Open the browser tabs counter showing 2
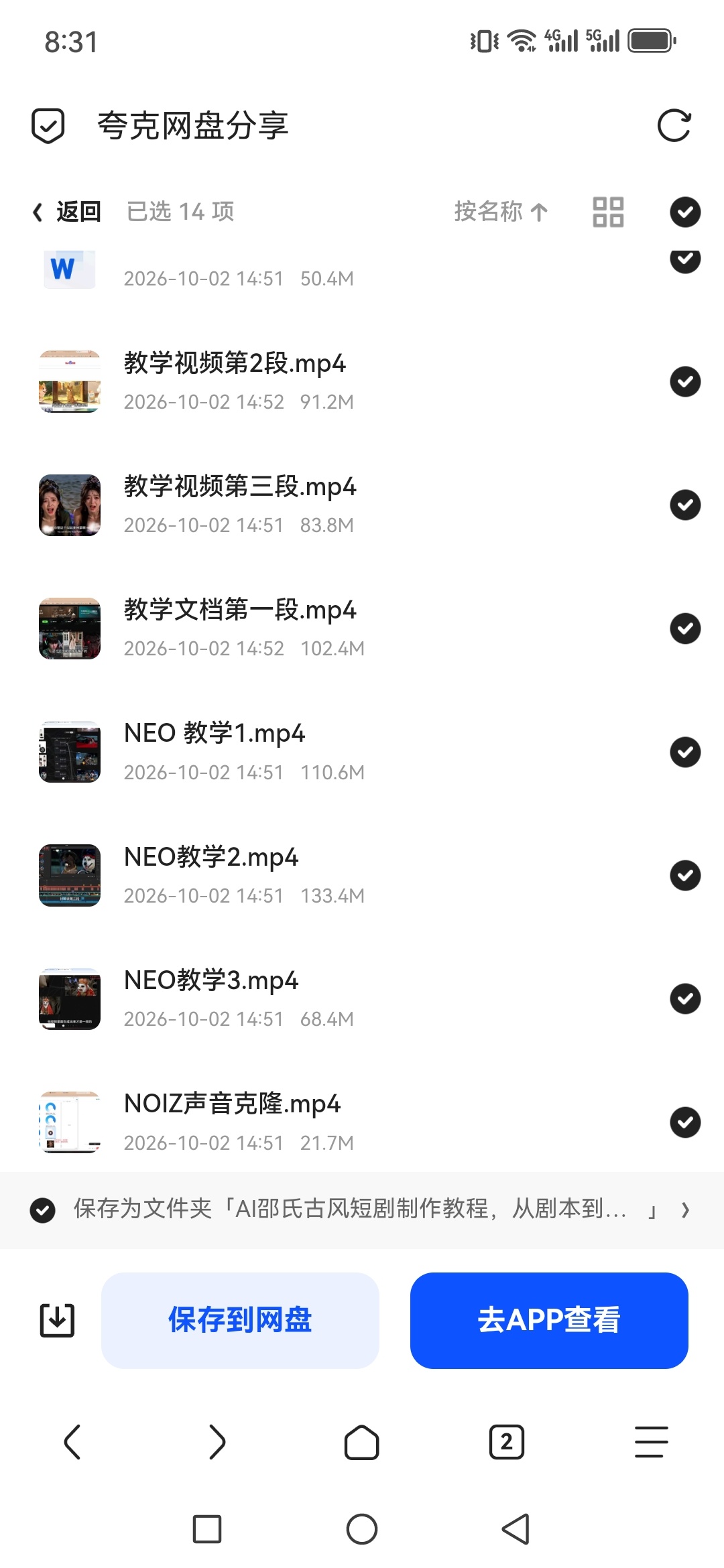Viewport: 724px width, 1568px height. tap(507, 1442)
